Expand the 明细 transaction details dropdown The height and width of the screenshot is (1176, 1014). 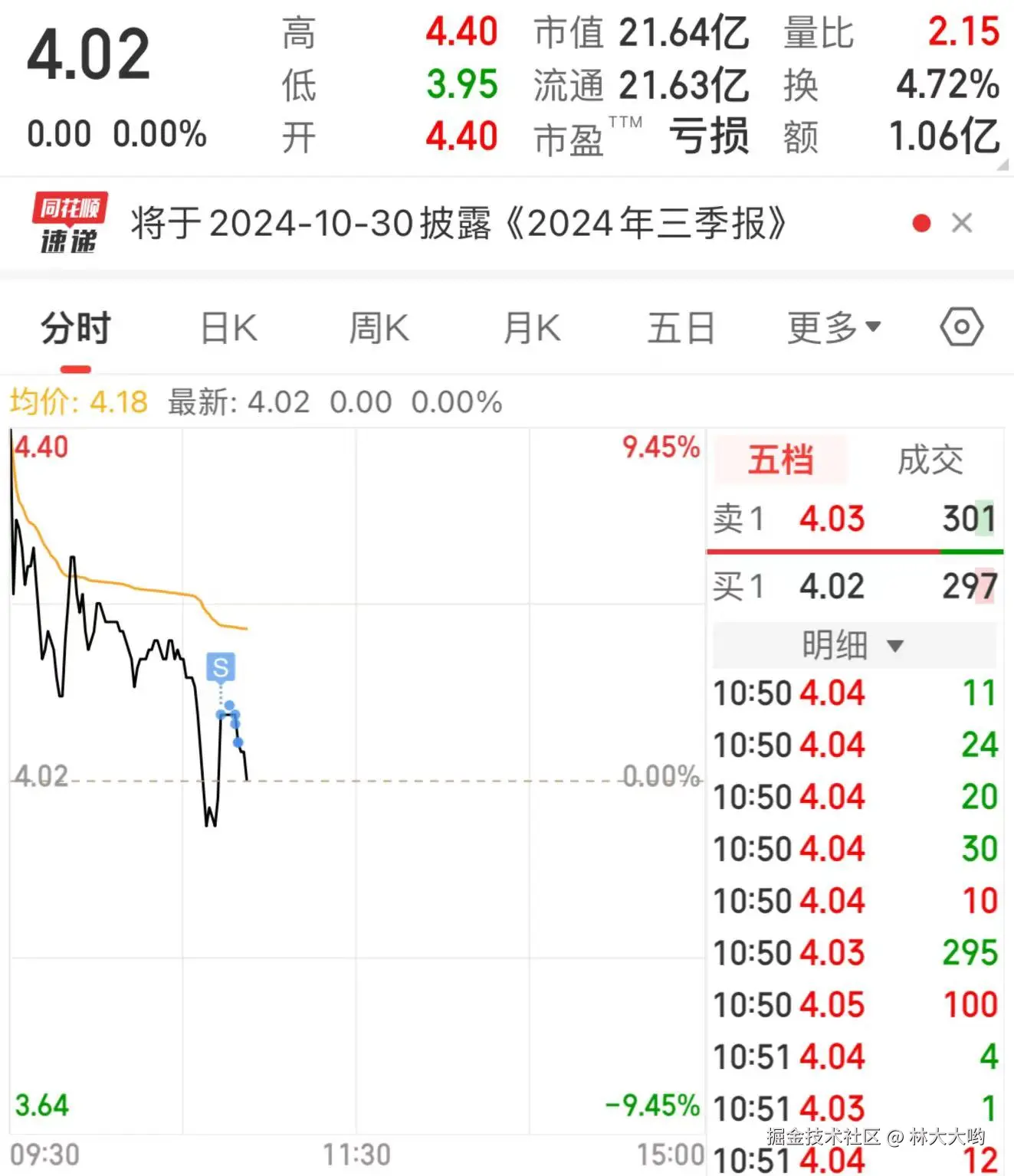[854, 646]
